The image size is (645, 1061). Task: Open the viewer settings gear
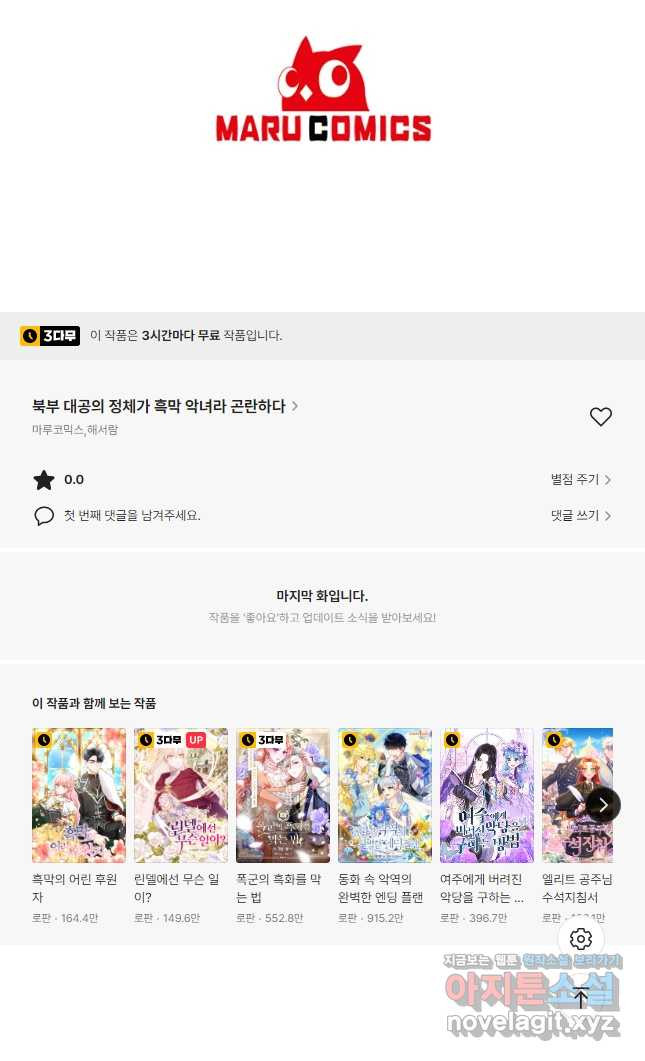[581, 939]
